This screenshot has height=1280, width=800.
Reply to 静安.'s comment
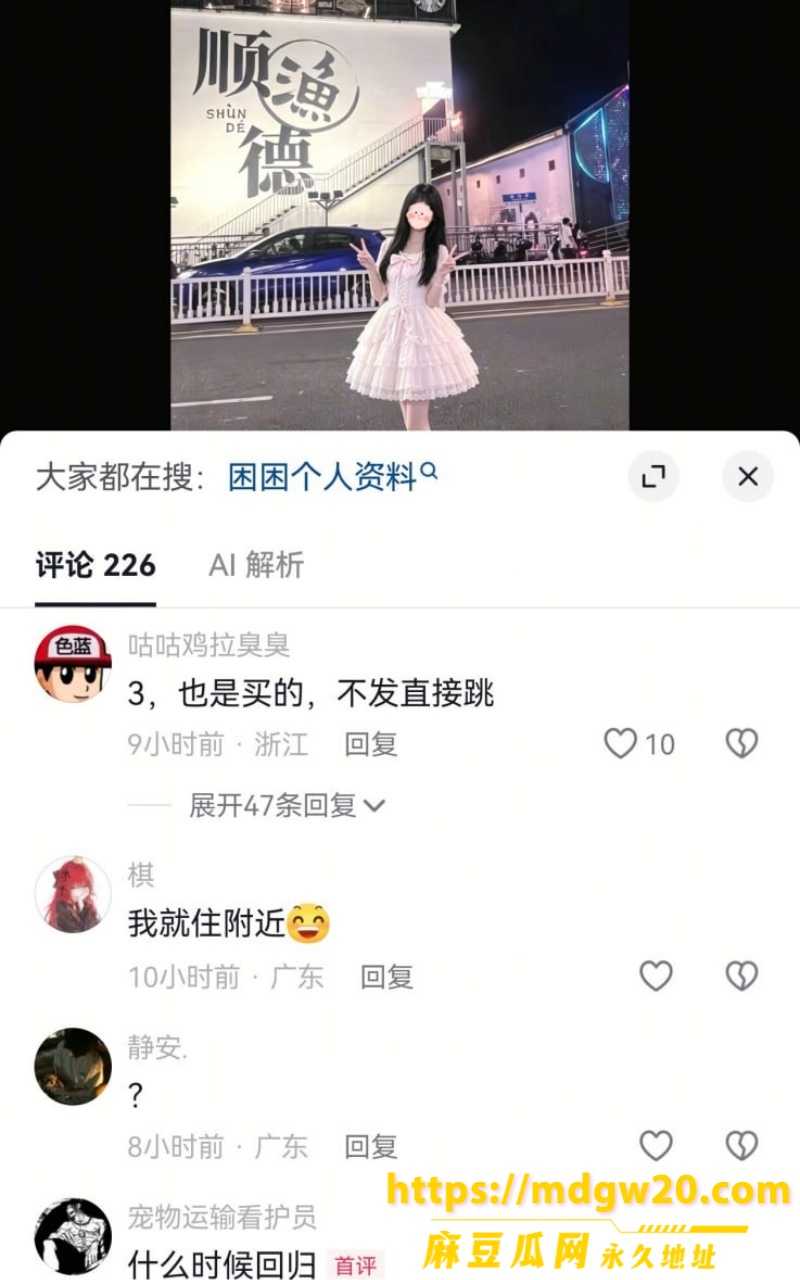371,1146
